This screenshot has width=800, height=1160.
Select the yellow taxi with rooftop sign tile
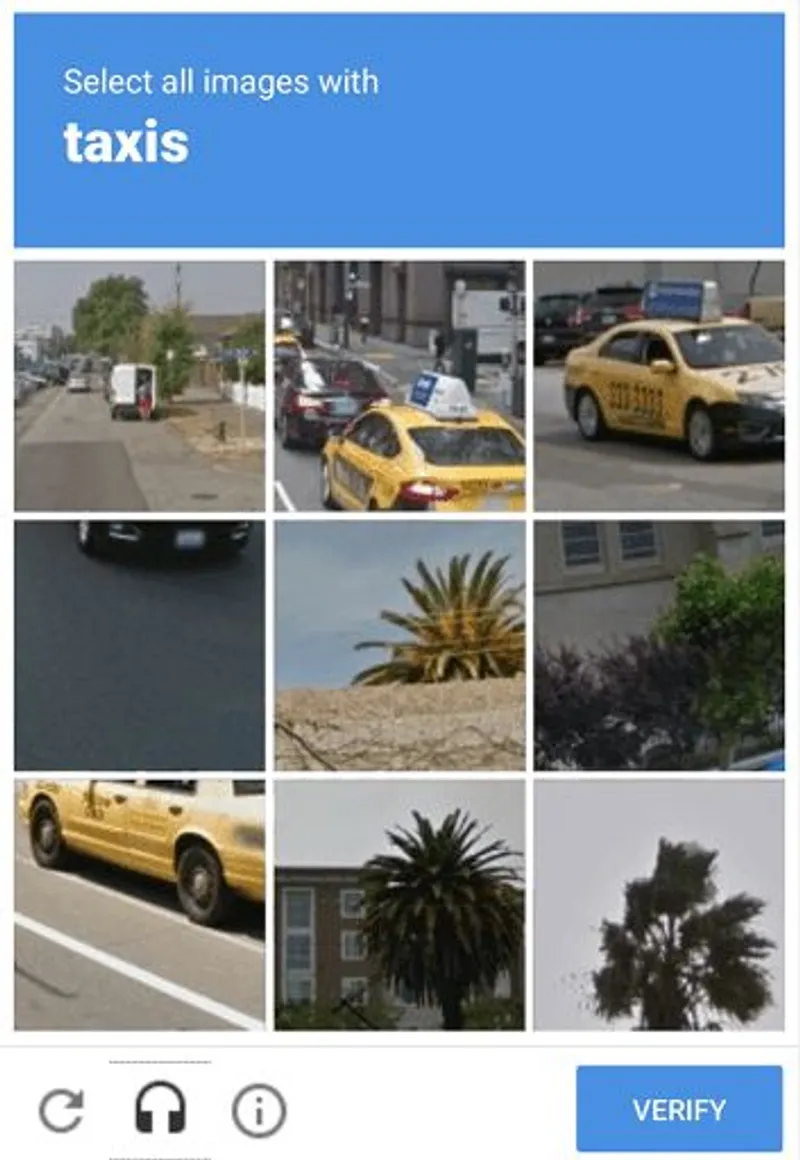398,385
